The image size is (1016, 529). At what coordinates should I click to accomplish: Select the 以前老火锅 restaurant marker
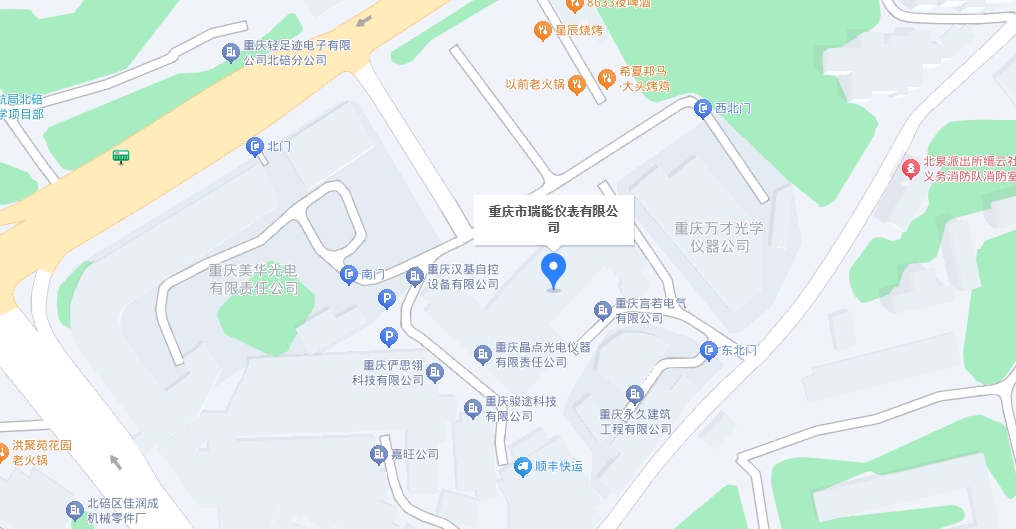point(576,85)
